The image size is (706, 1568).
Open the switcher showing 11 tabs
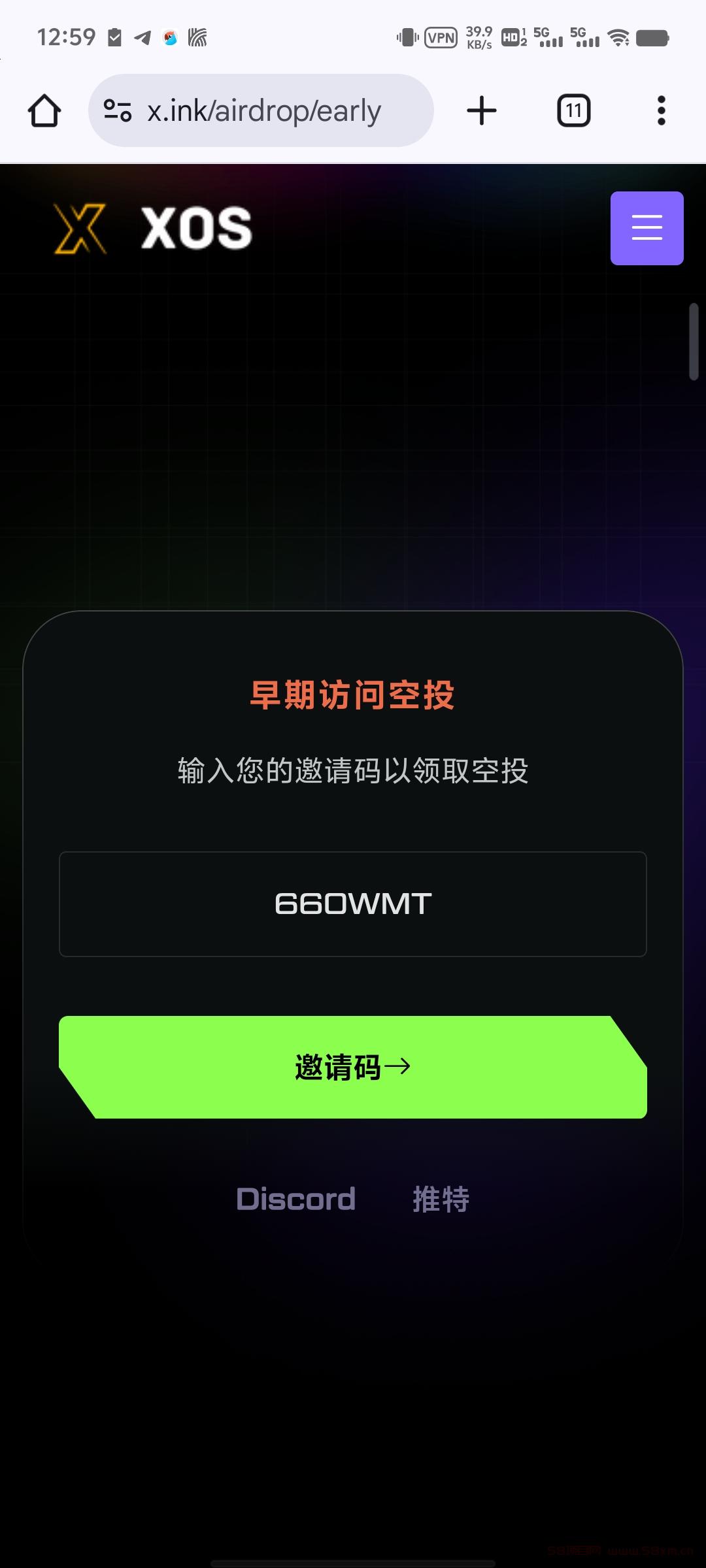573,110
